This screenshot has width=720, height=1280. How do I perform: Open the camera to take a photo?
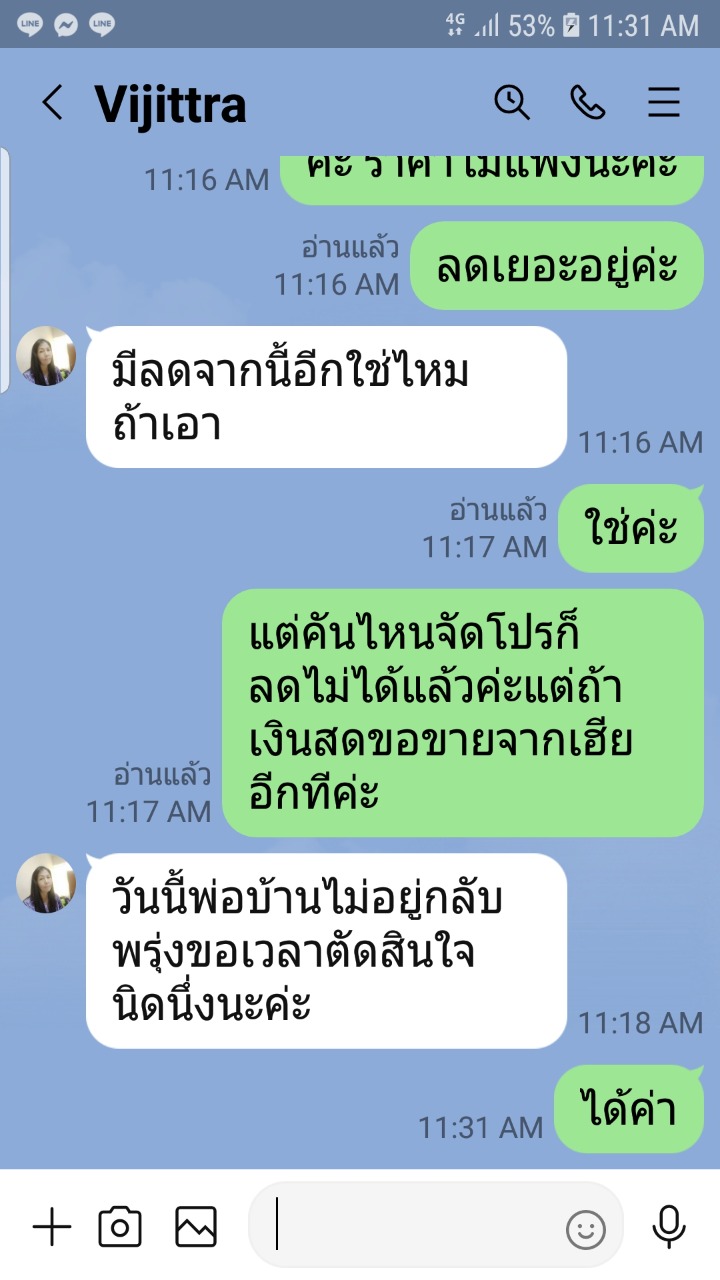(120, 1227)
